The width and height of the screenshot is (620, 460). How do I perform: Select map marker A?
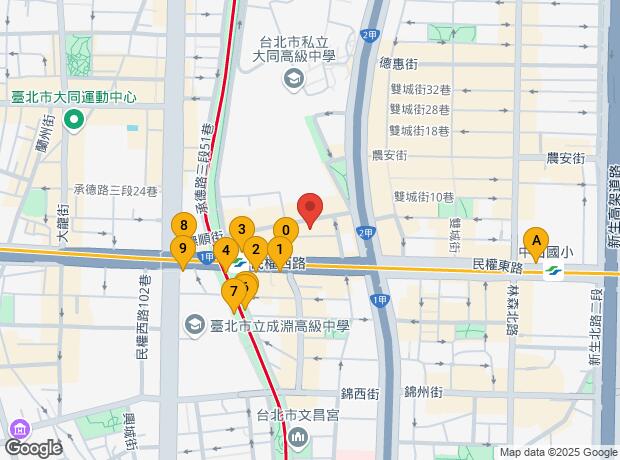(x=536, y=240)
